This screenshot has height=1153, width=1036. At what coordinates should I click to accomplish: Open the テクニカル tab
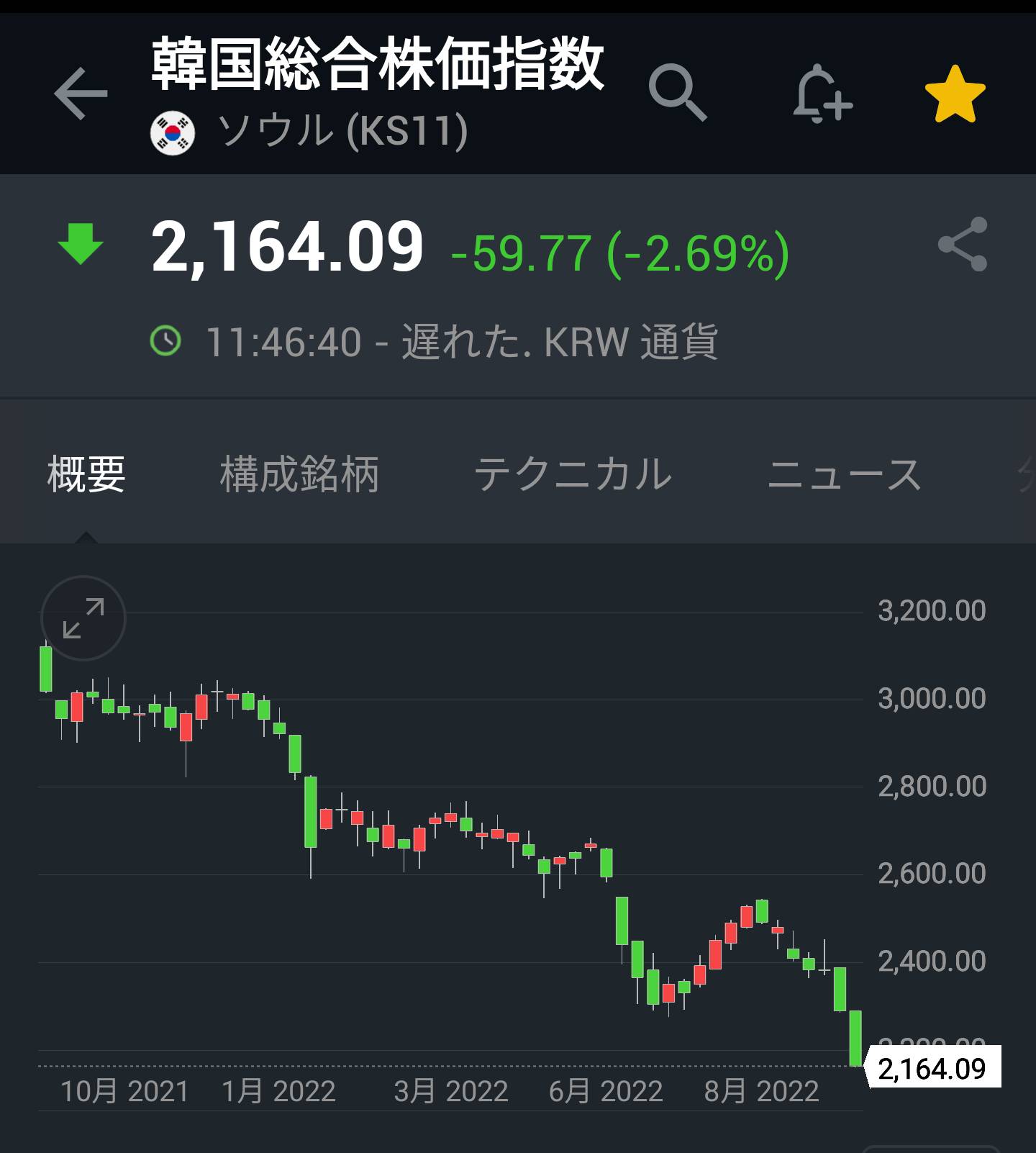click(x=573, y=474)
